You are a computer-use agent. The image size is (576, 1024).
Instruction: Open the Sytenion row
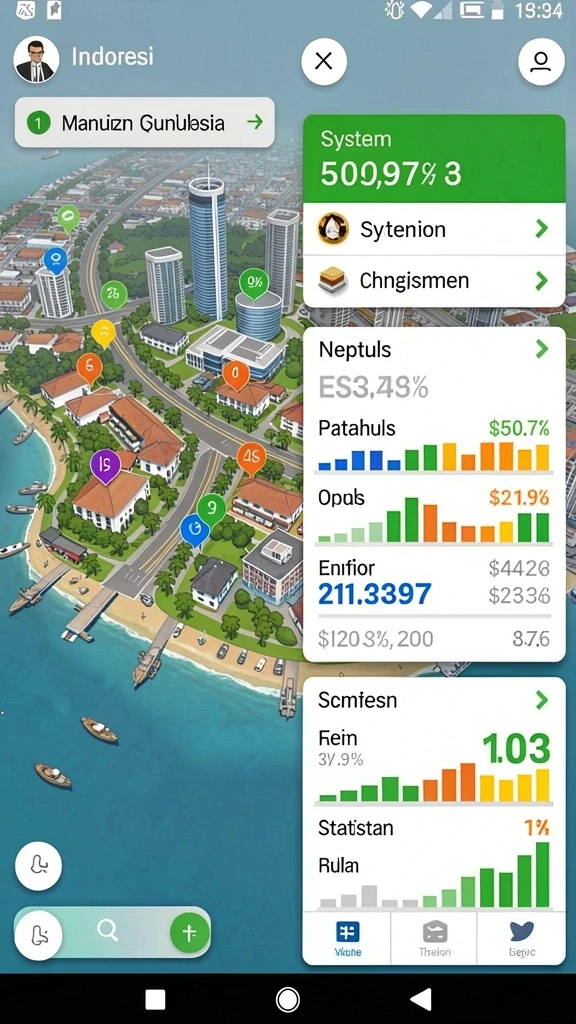click(x=434, y=229)
